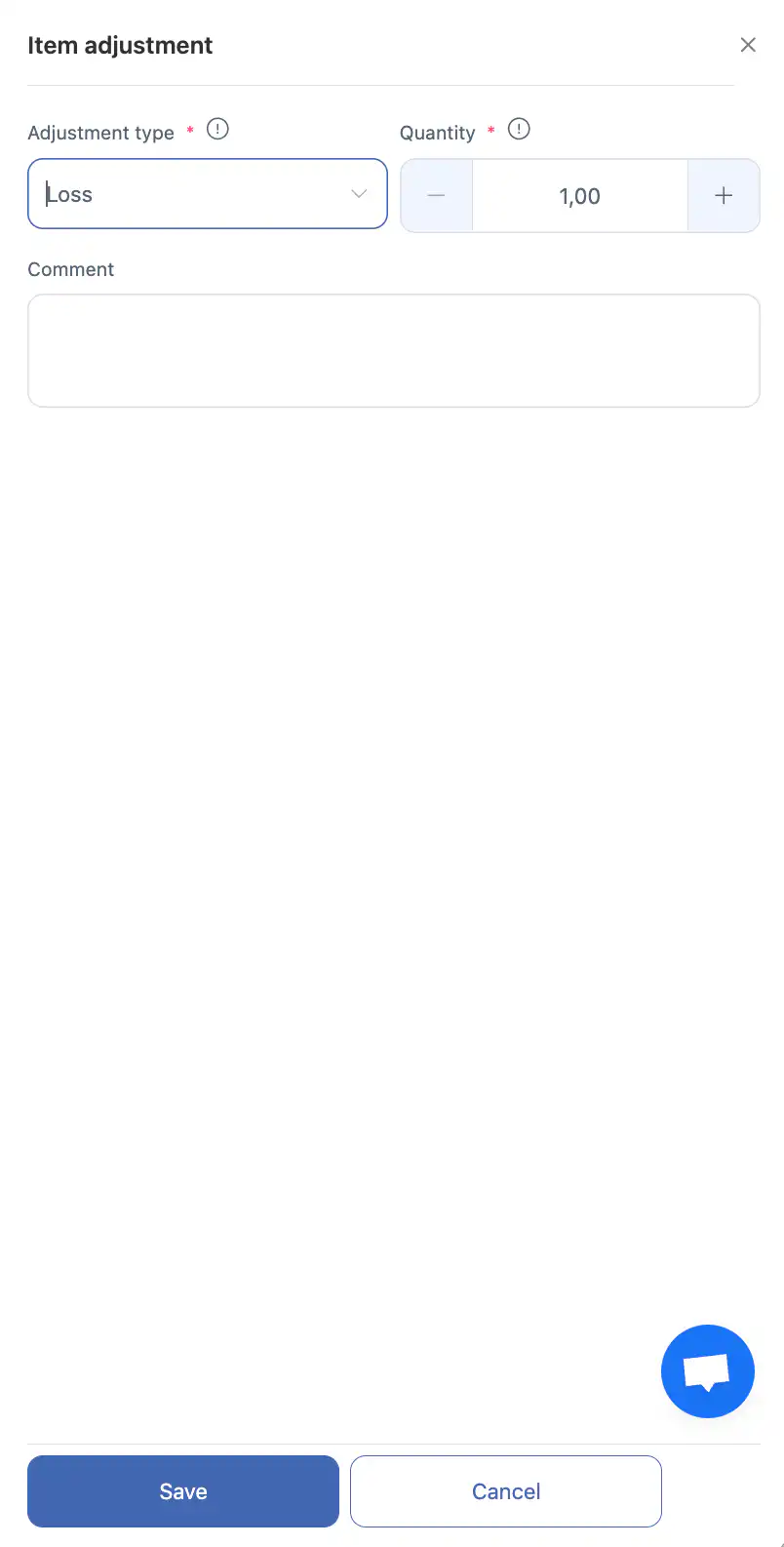
Task: Focus the quantity value field
Action: (x=579, y=196)
